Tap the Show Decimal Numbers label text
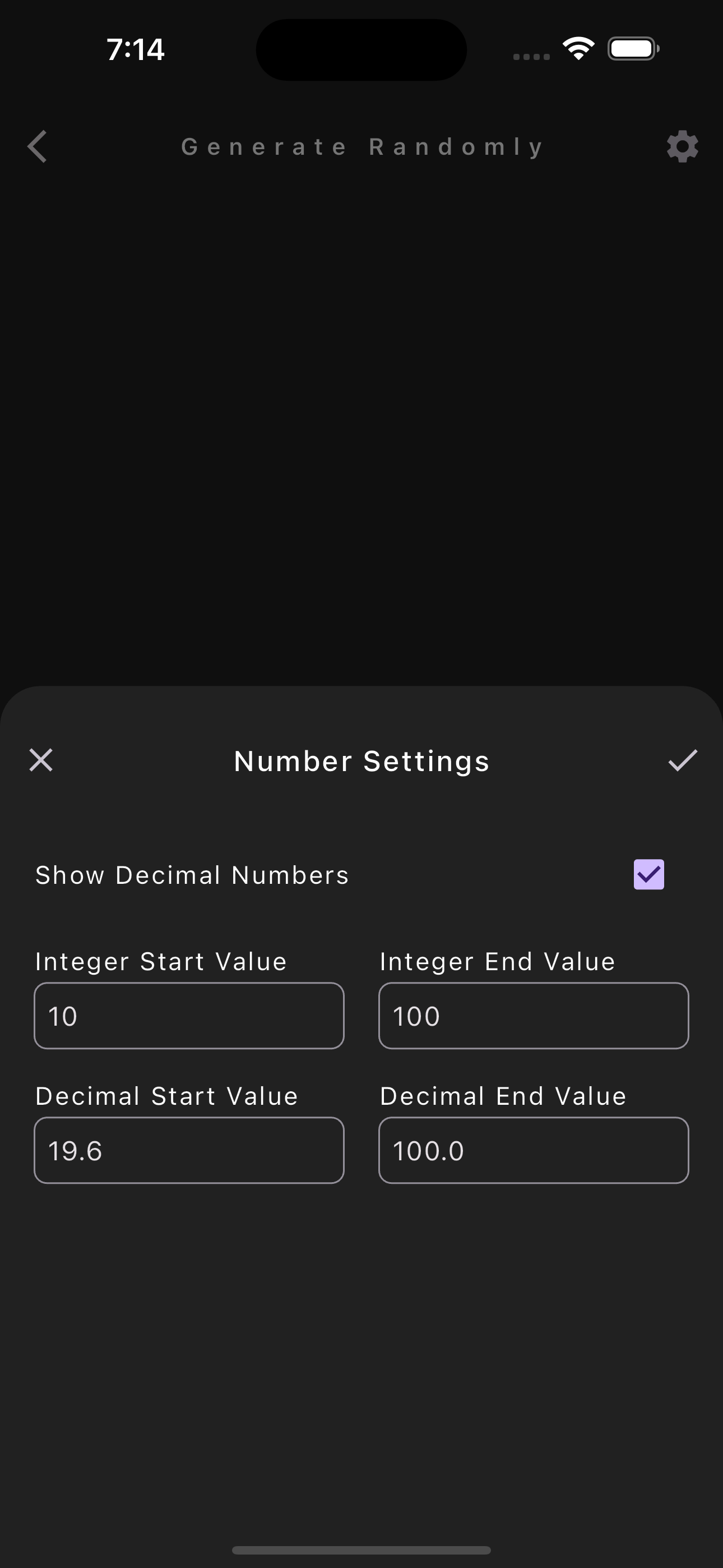 click(x=191, y=875)
